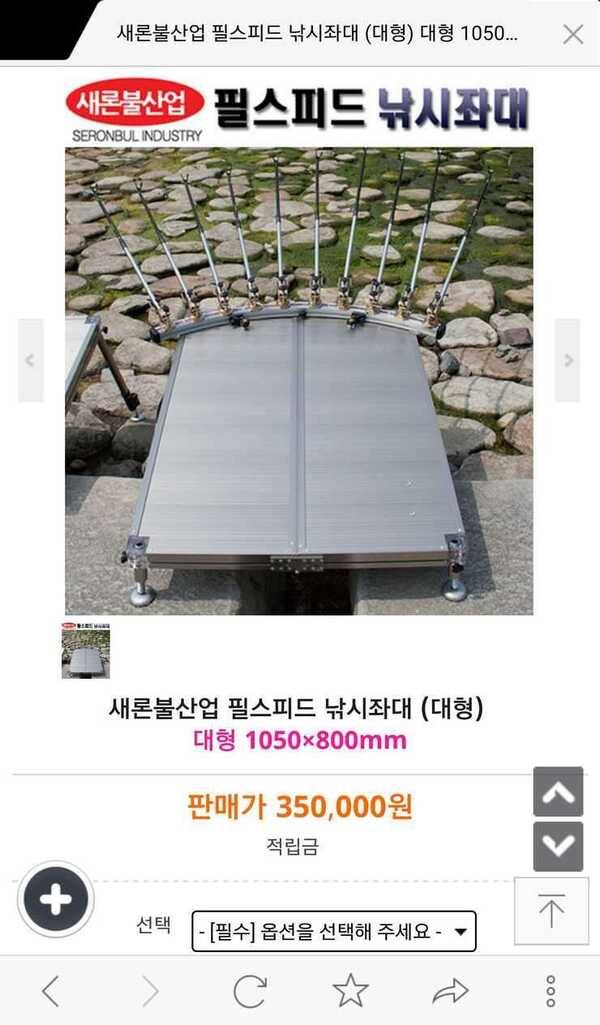Select the small product thumbnail

click(85, 651)
